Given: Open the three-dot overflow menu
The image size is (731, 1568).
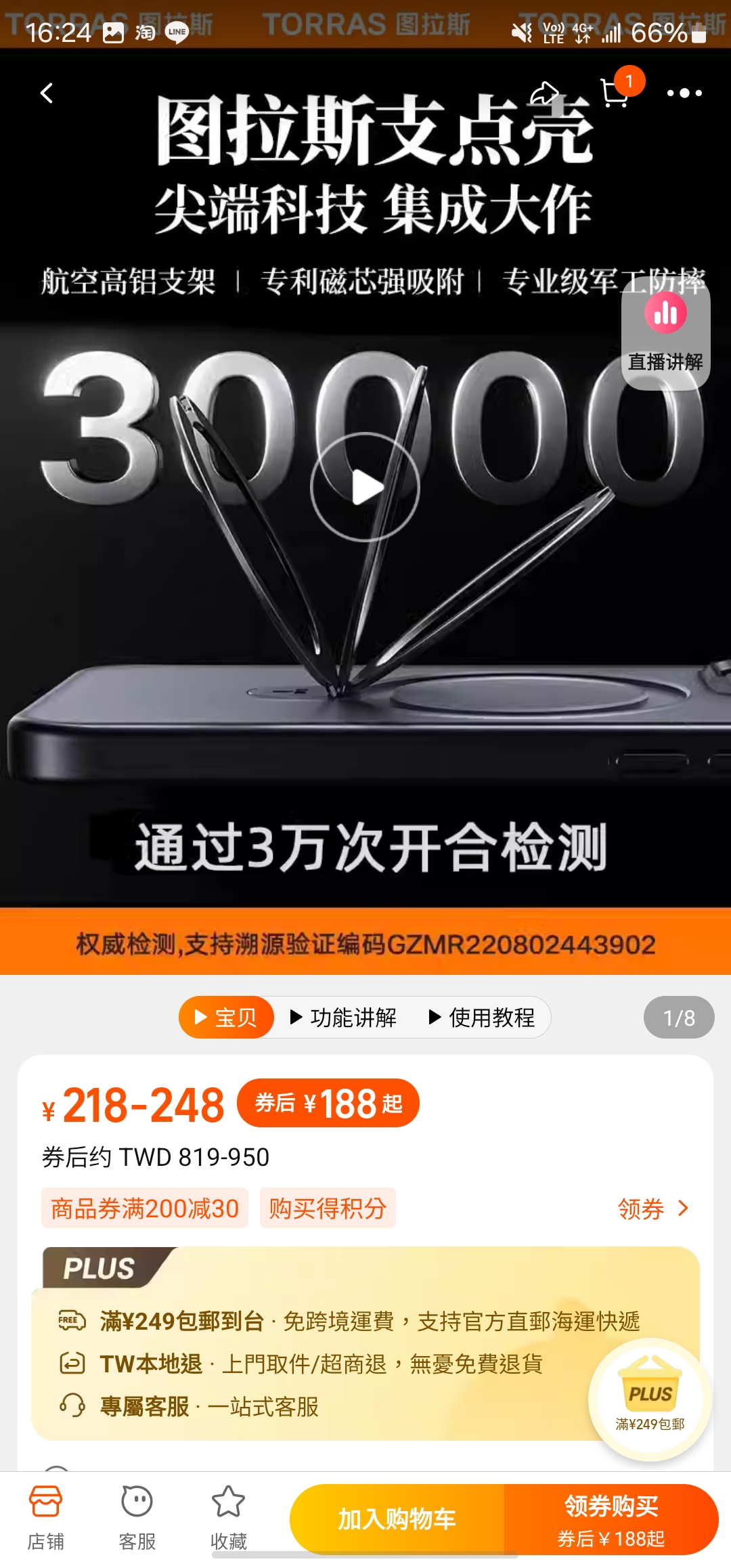Looking at the screenshot, I should point(684,93).
